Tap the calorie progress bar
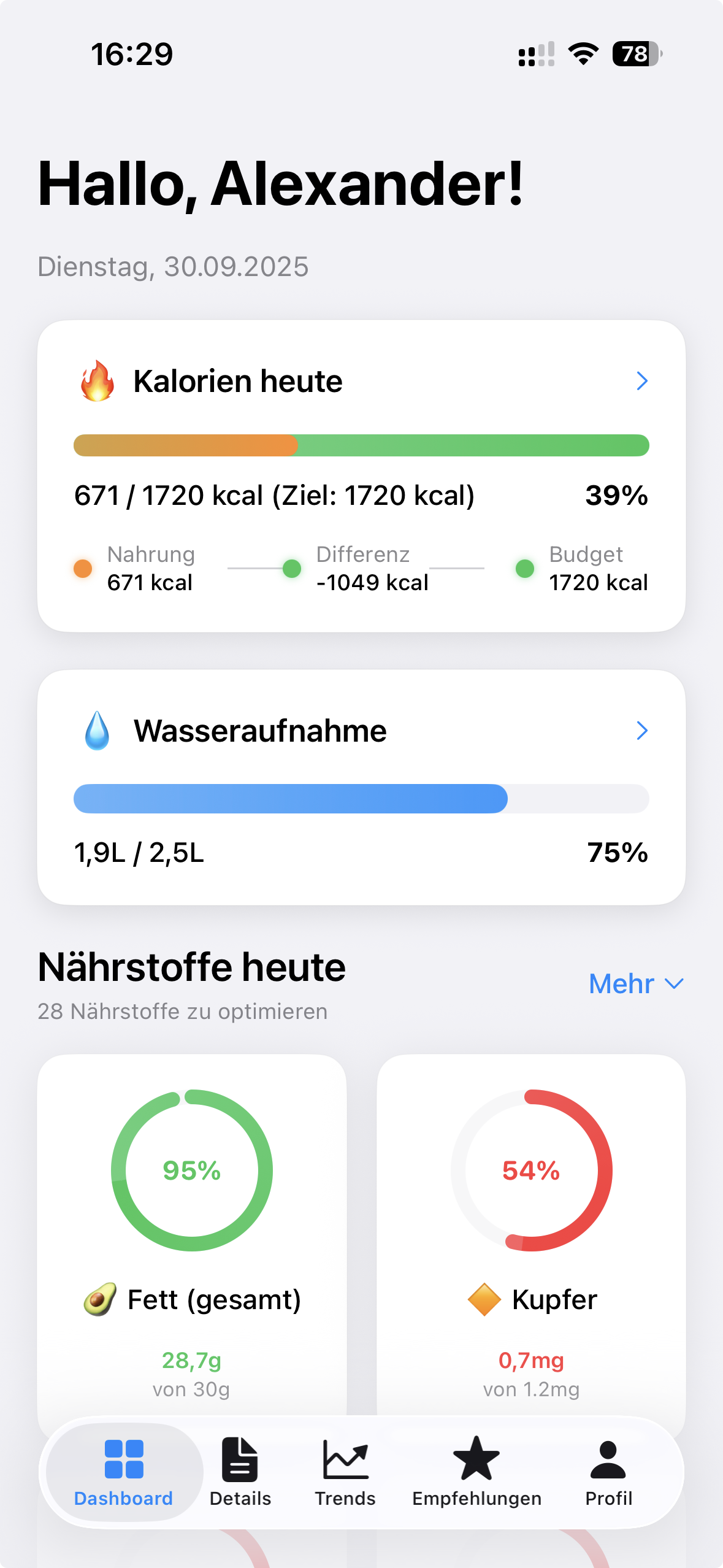The width and height of the screenshot is (723, 1568). coord(361,446)
